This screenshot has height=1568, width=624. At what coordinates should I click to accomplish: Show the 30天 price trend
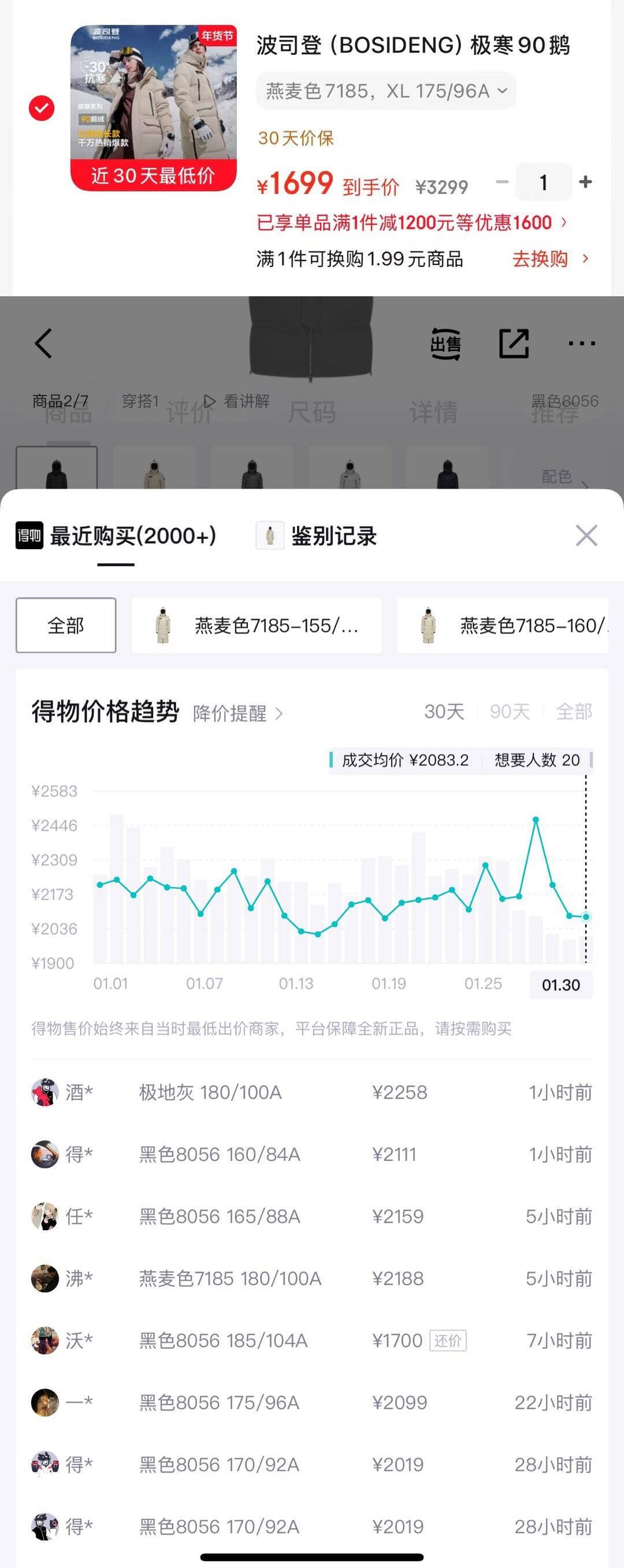444,712
